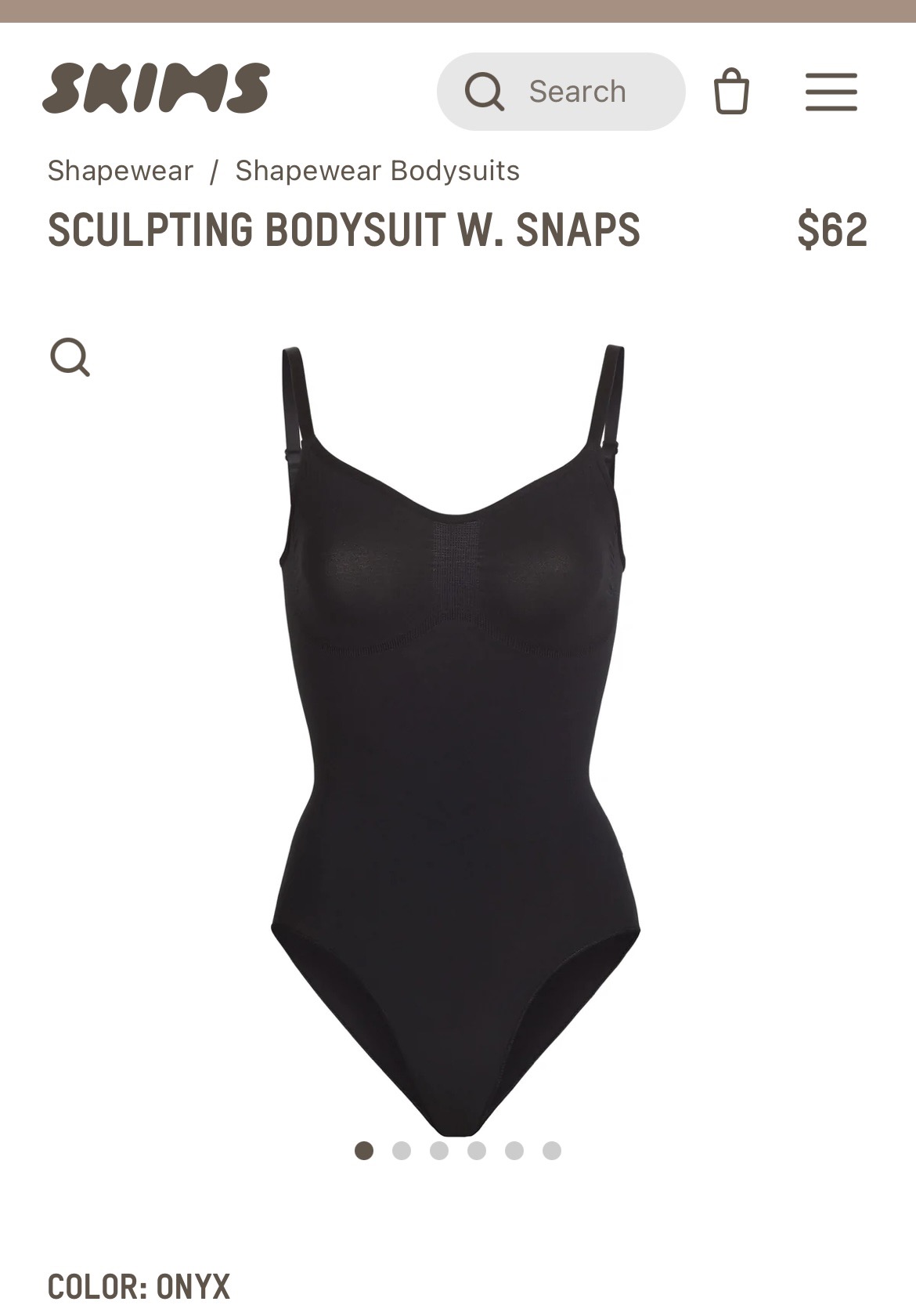
Task: Open the Skims home page logo
Action: tap(156, 89)
